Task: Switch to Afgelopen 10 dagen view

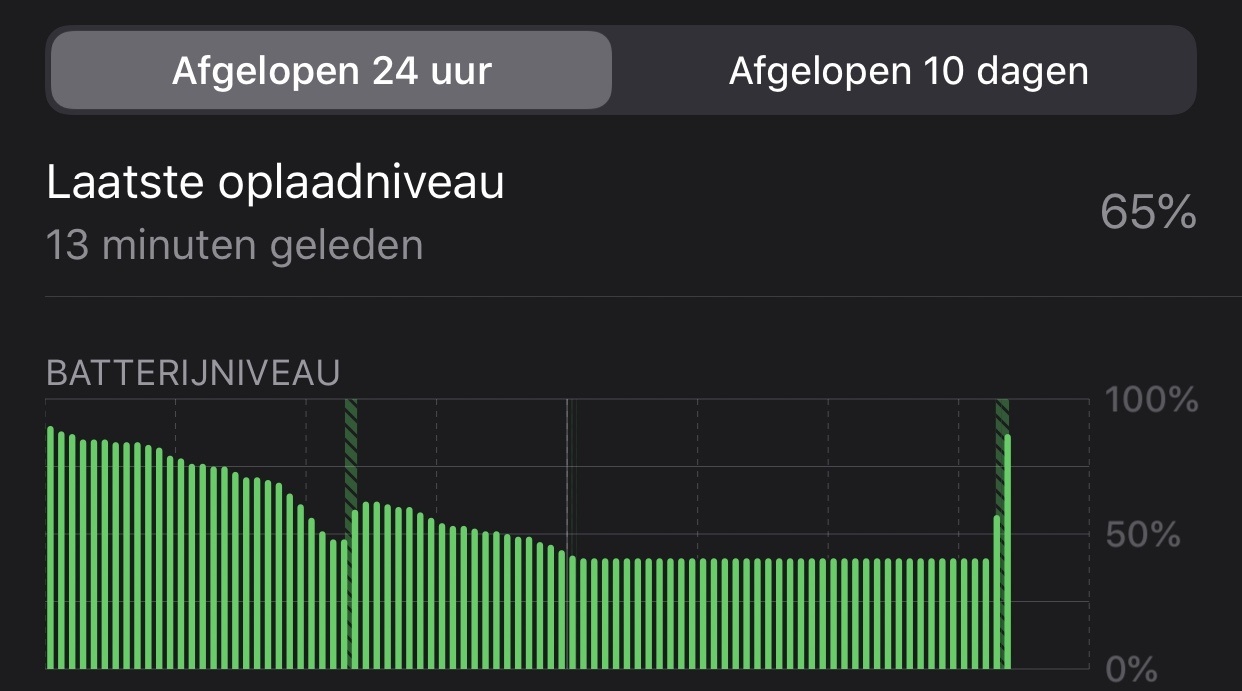Action: point(908,71)
